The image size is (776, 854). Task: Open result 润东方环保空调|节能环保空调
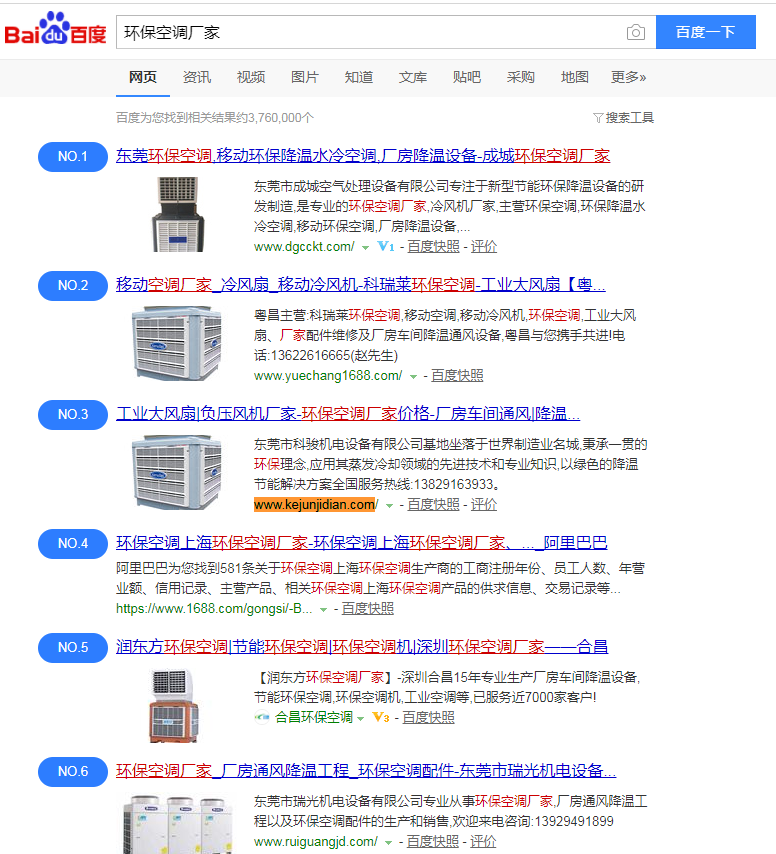coord(361,647)
